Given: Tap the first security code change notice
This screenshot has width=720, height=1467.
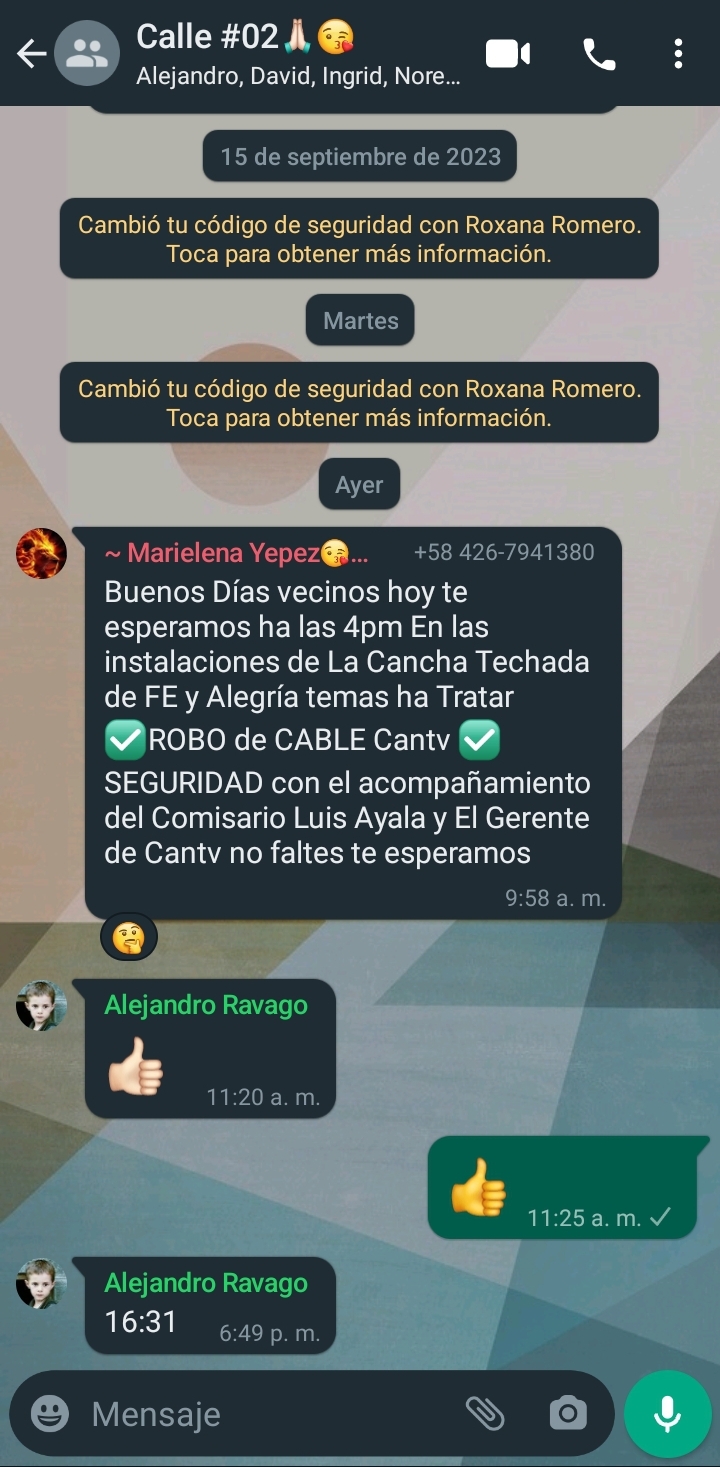Looking at the screenshot, I should (359, 239).
